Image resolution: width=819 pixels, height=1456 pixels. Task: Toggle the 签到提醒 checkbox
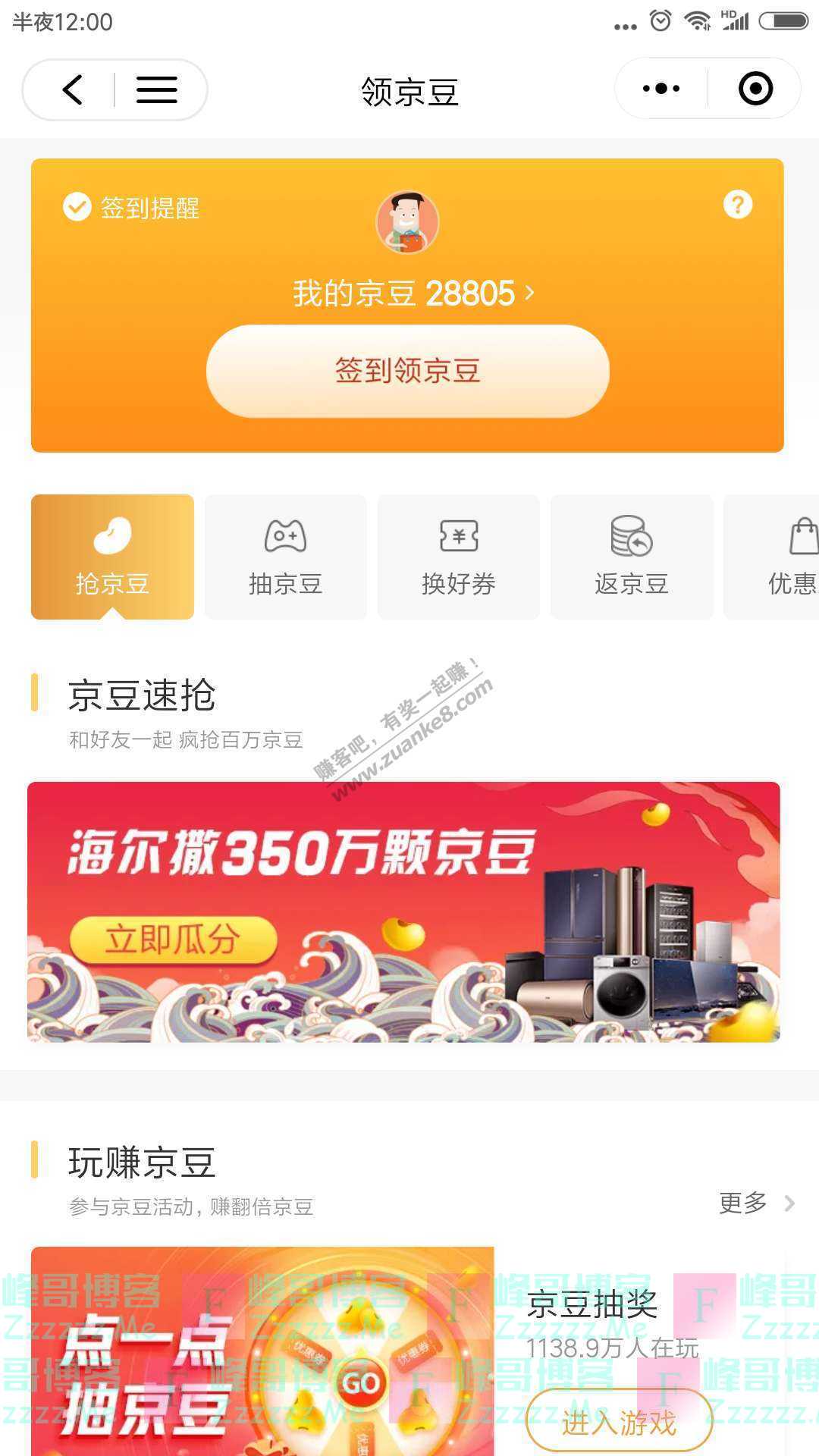pos(77,206)
